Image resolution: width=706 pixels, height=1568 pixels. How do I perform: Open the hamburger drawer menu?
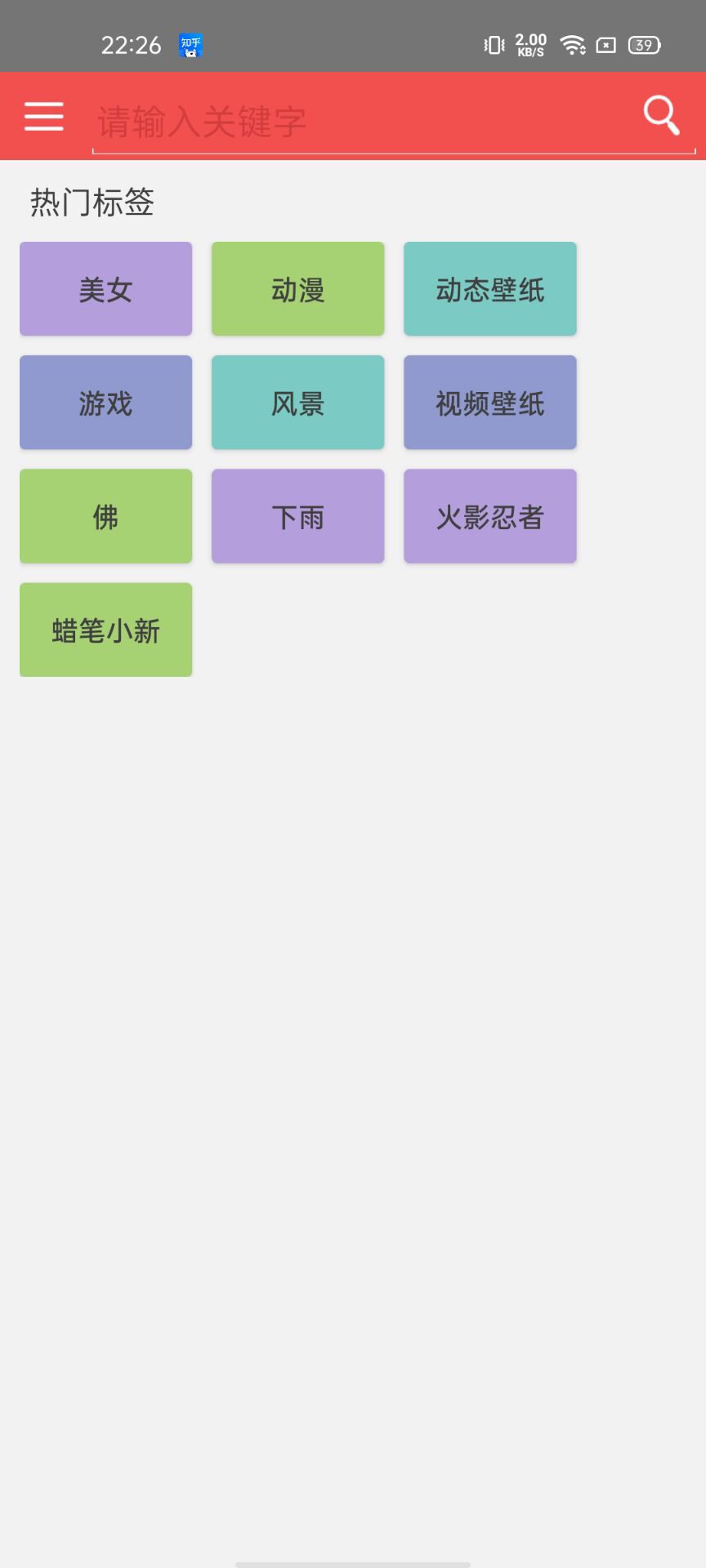coord(44,116)
